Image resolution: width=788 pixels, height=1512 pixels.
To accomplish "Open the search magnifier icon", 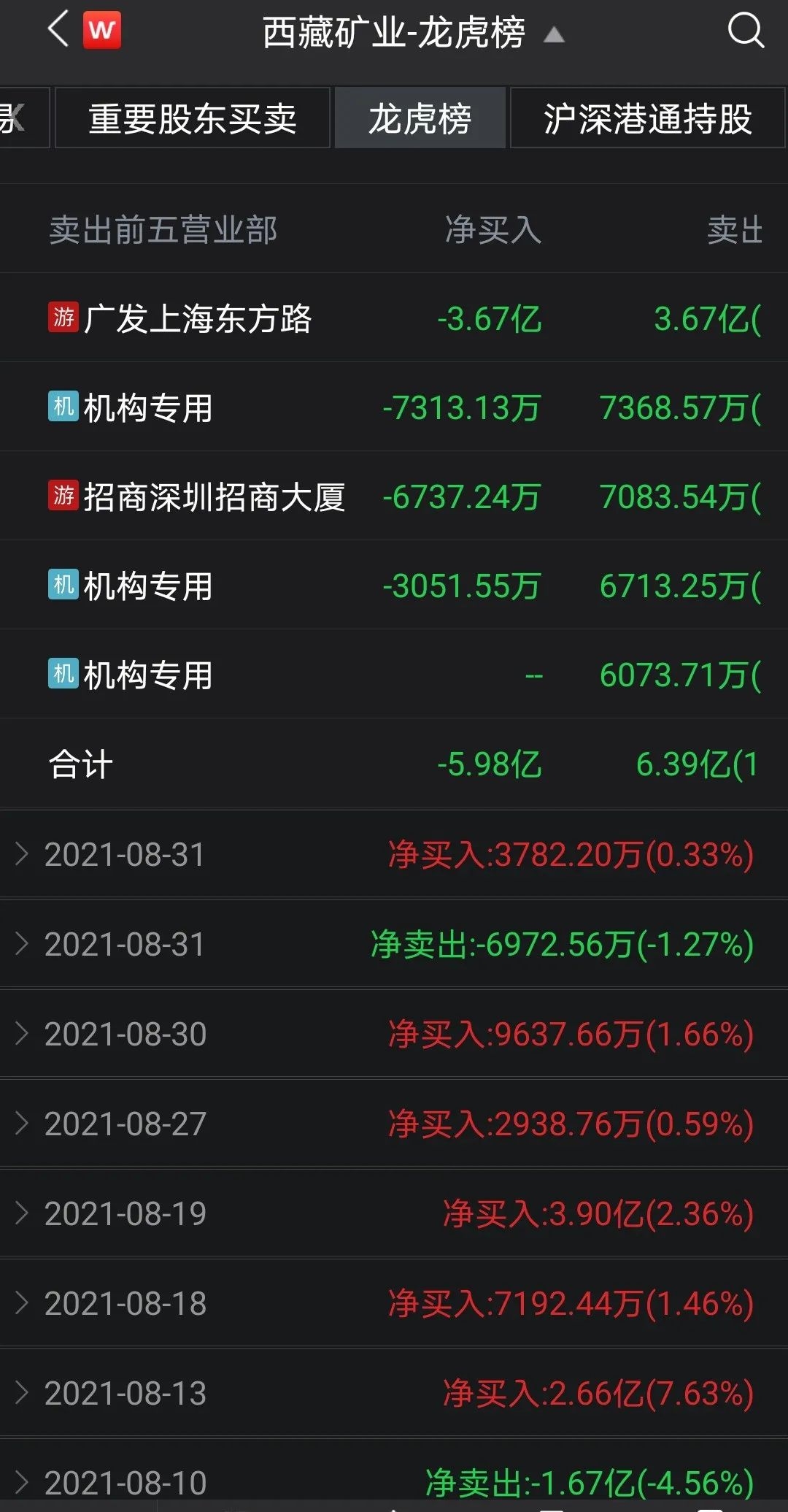I will point(745,31).
